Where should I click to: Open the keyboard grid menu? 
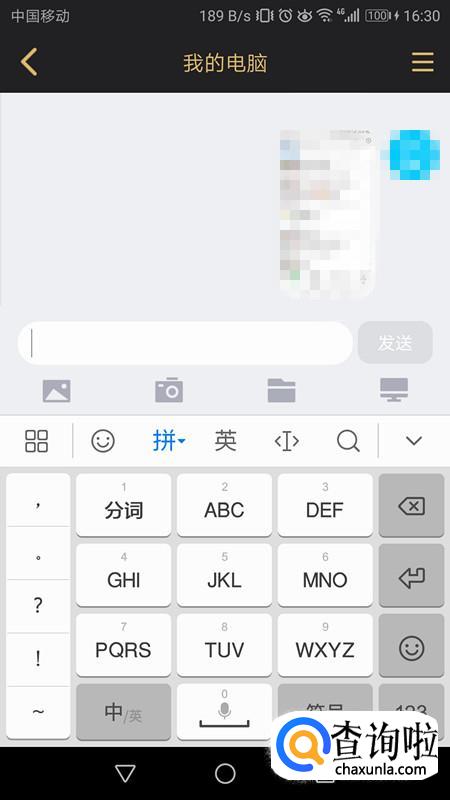[37, 441]
